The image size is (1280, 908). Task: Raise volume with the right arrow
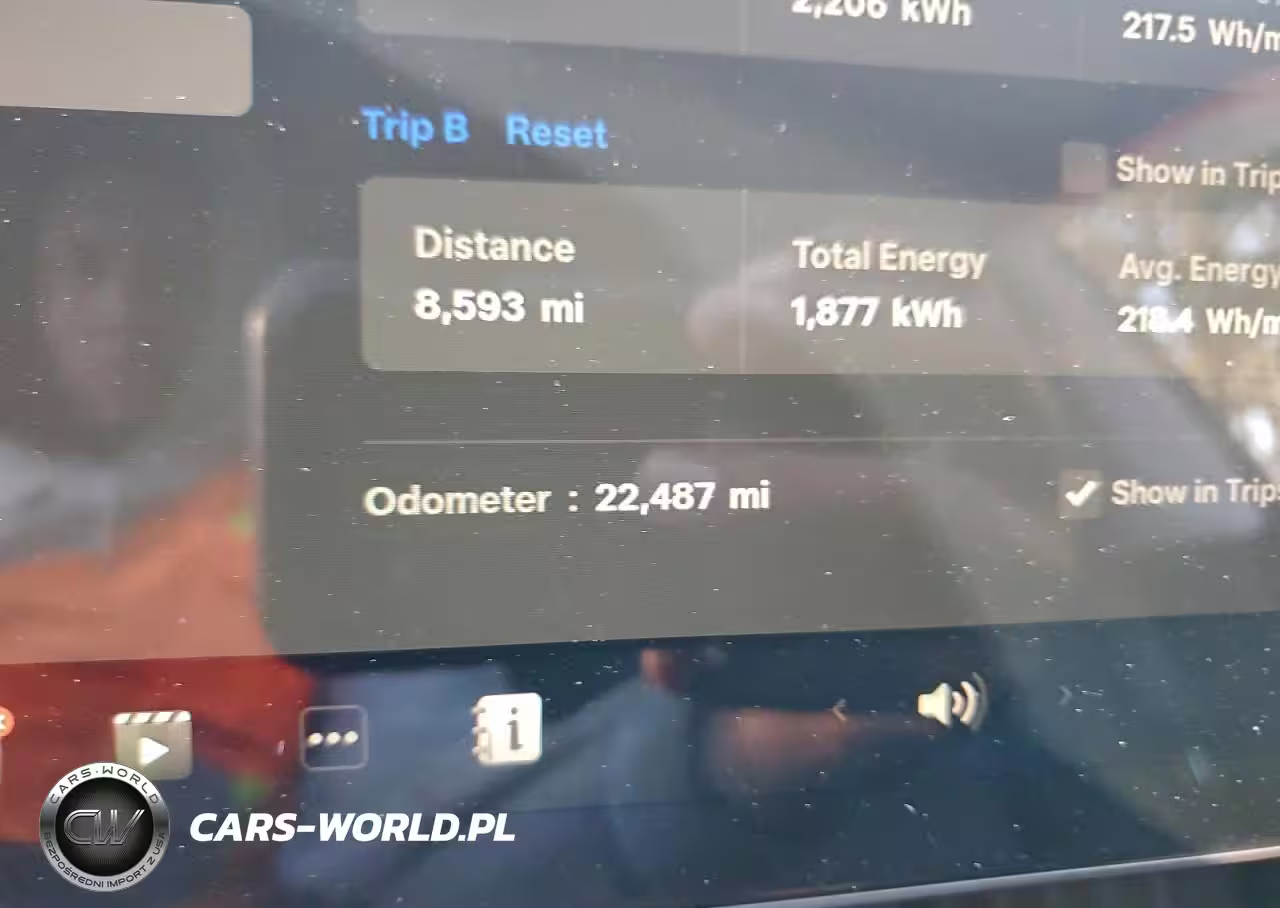pyautogui.click(x=1064, y=692)
